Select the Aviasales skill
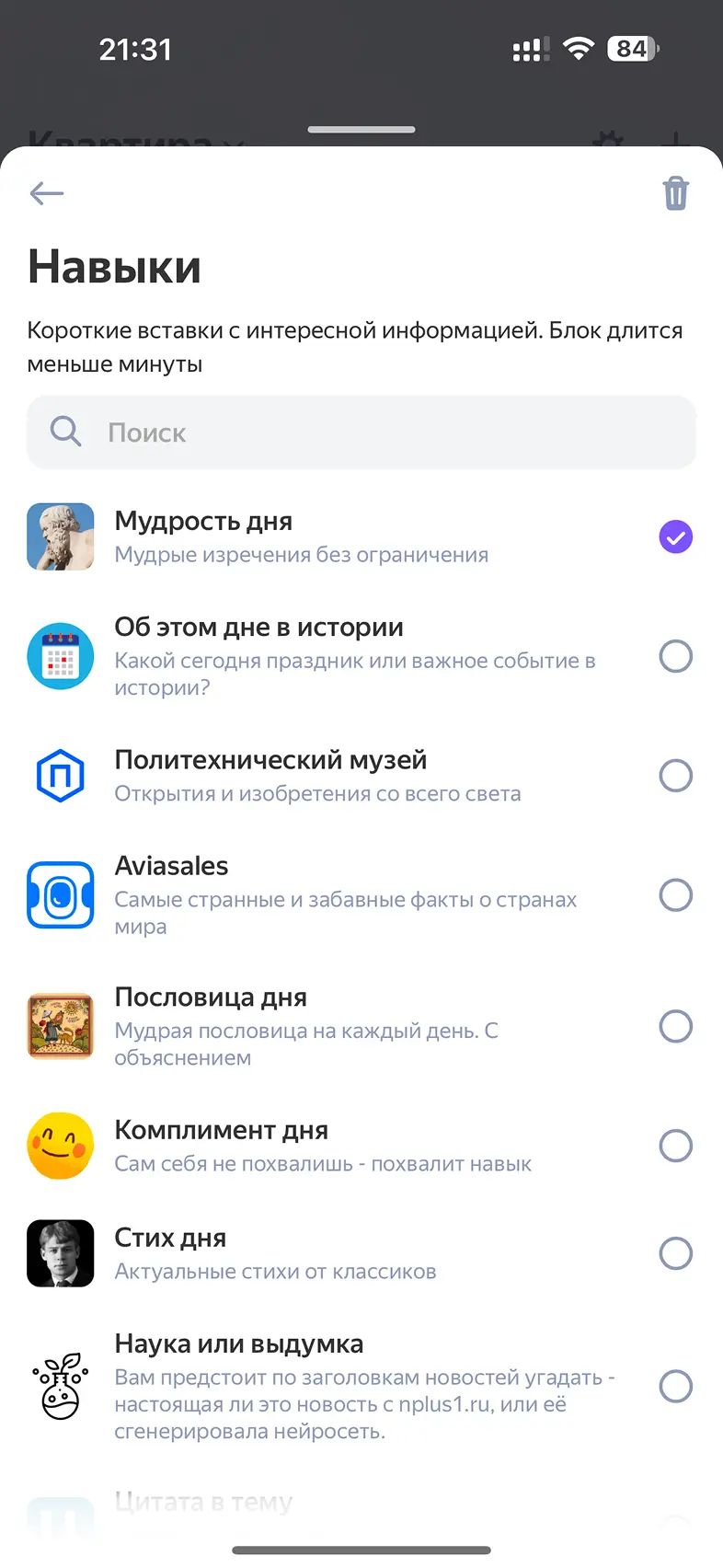This screenshot has width=723, height=1568. click(x=675, y=894)
